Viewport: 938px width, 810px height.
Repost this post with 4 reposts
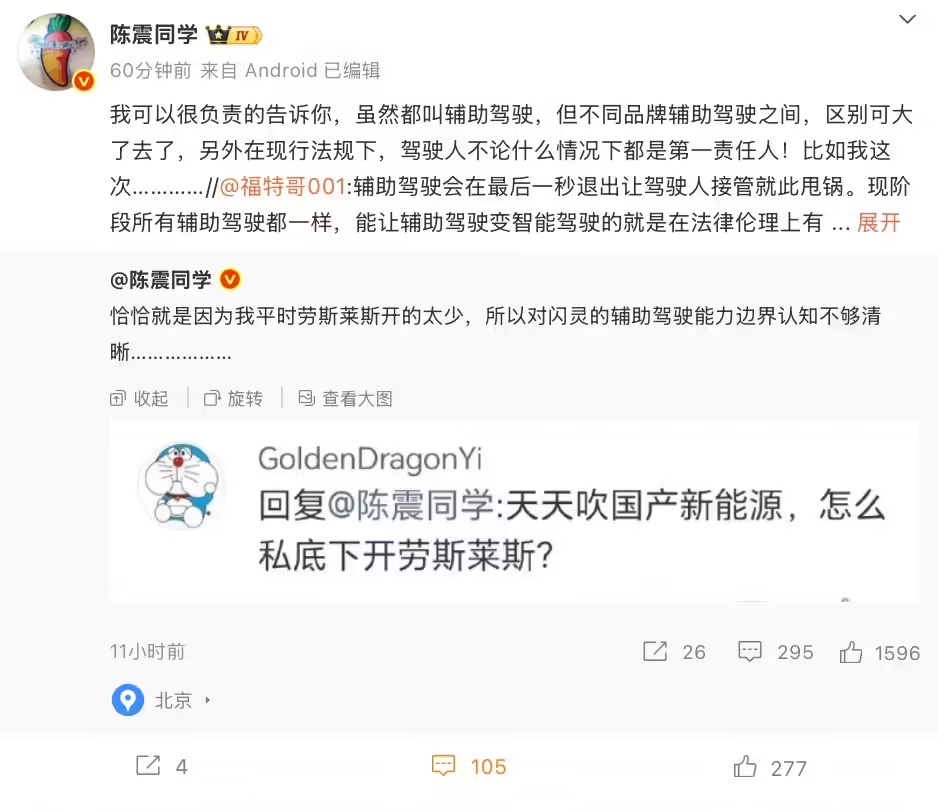[161, 767]
